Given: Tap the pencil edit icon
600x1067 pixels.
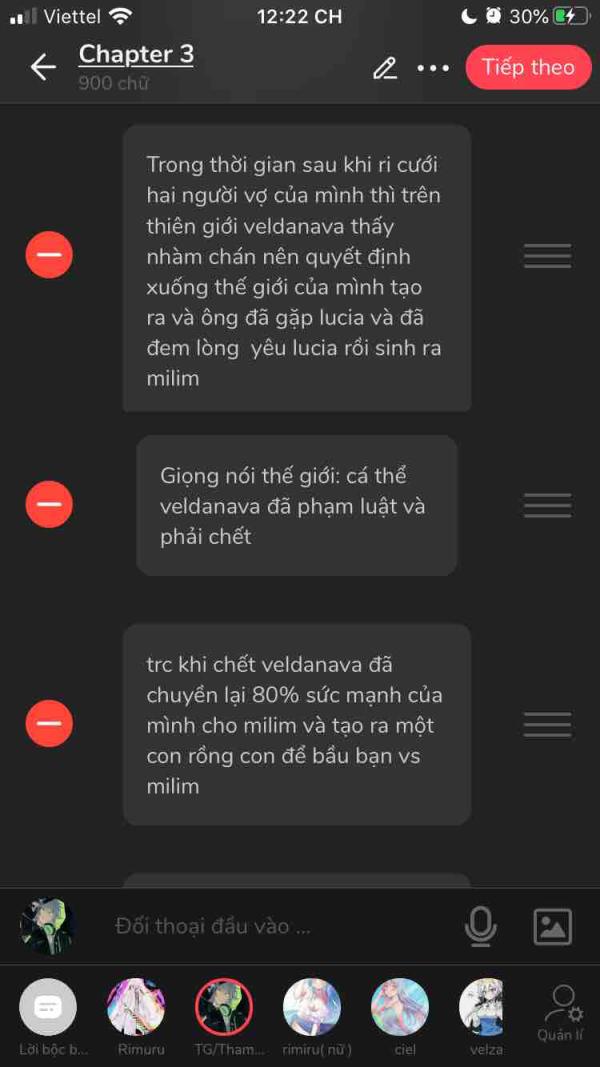Looking at the screenshot, I should coord(384,67).
